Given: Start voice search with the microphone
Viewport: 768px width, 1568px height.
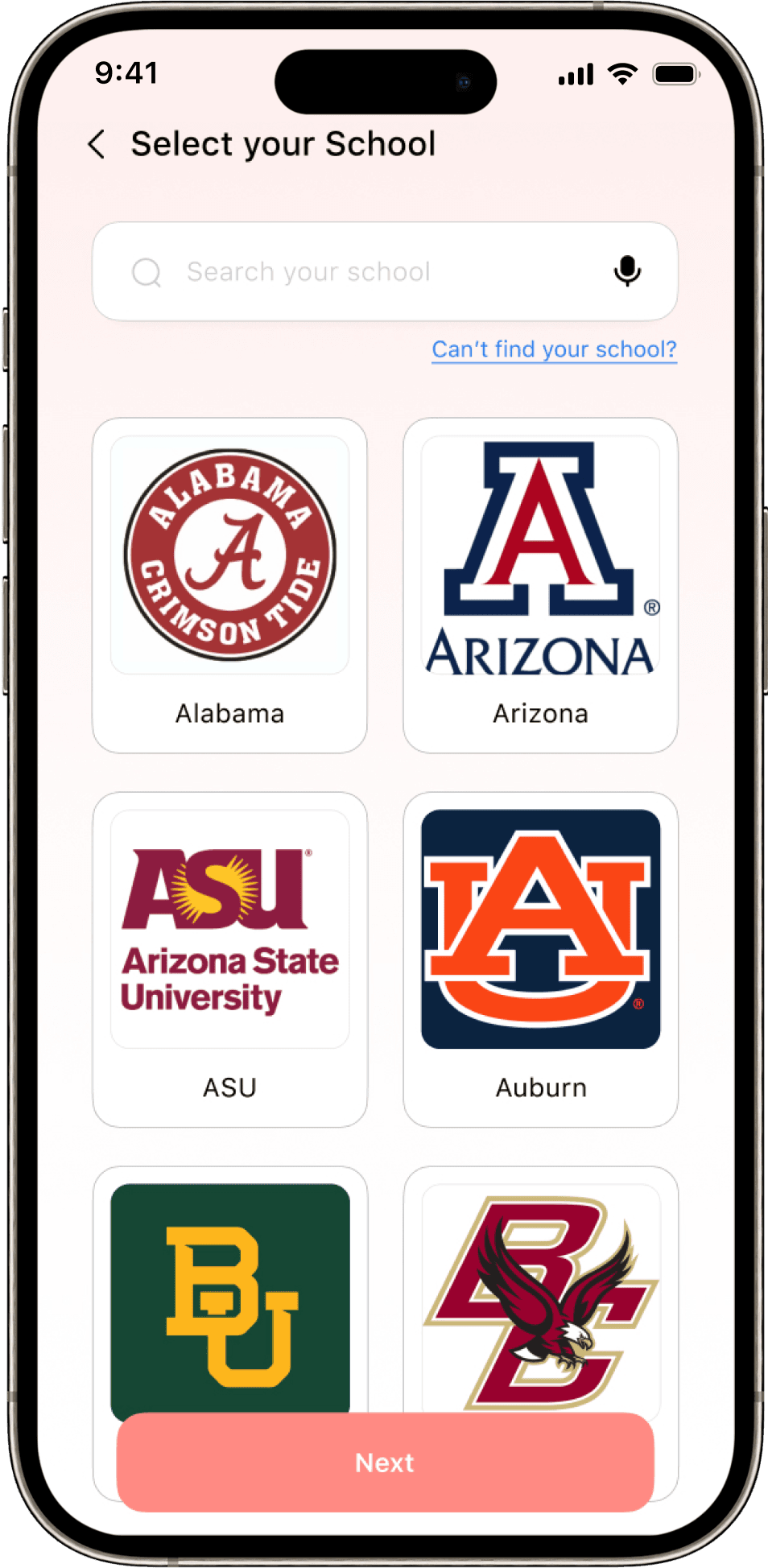Looking at the screenshot, I should (x=627, y=271).
